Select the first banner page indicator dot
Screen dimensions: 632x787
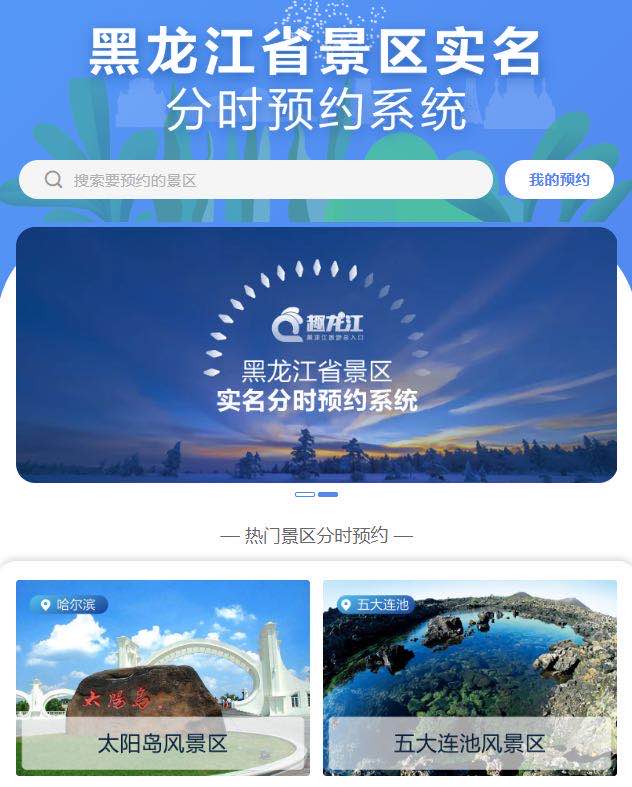click(x=305, y=494)
